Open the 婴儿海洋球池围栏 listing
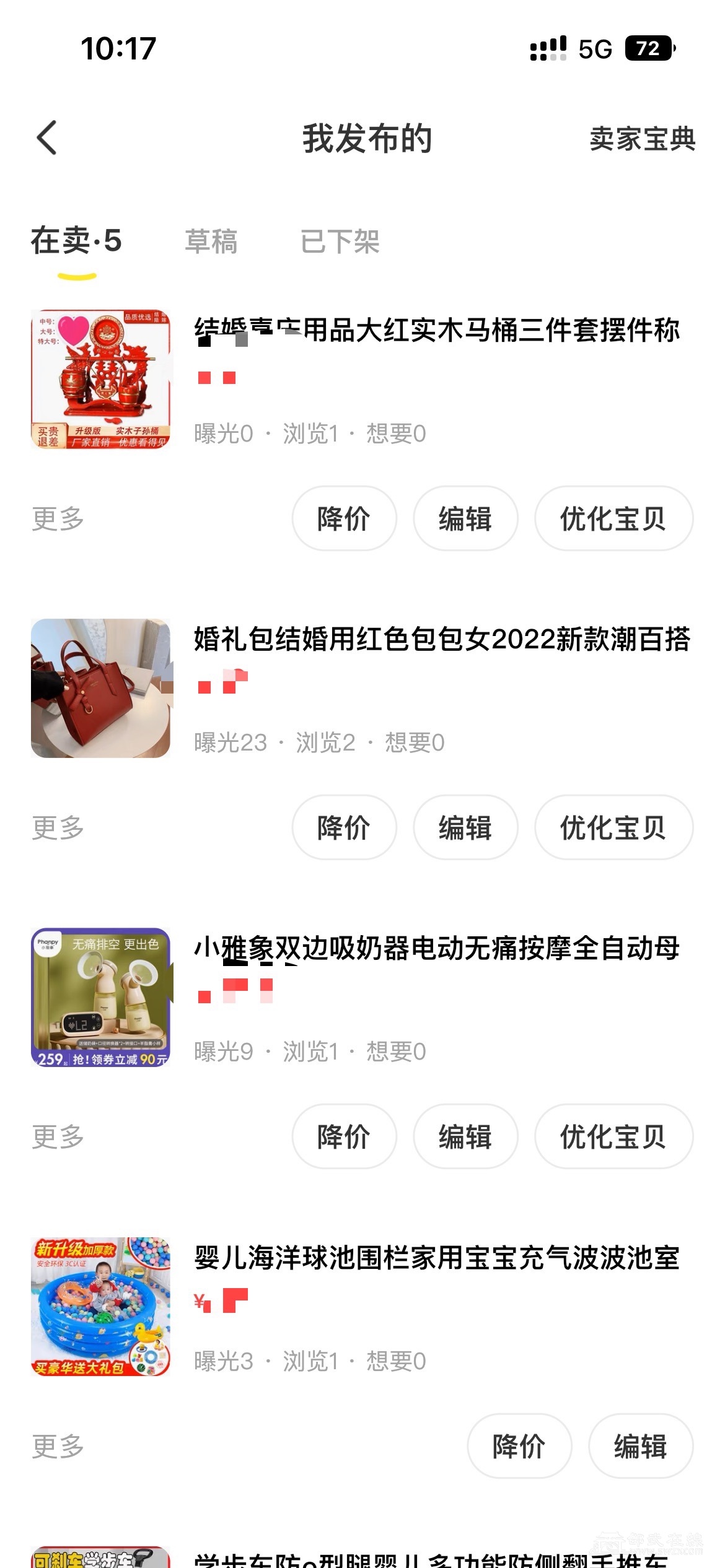725x1568 pixels. tap(436, 1258)
